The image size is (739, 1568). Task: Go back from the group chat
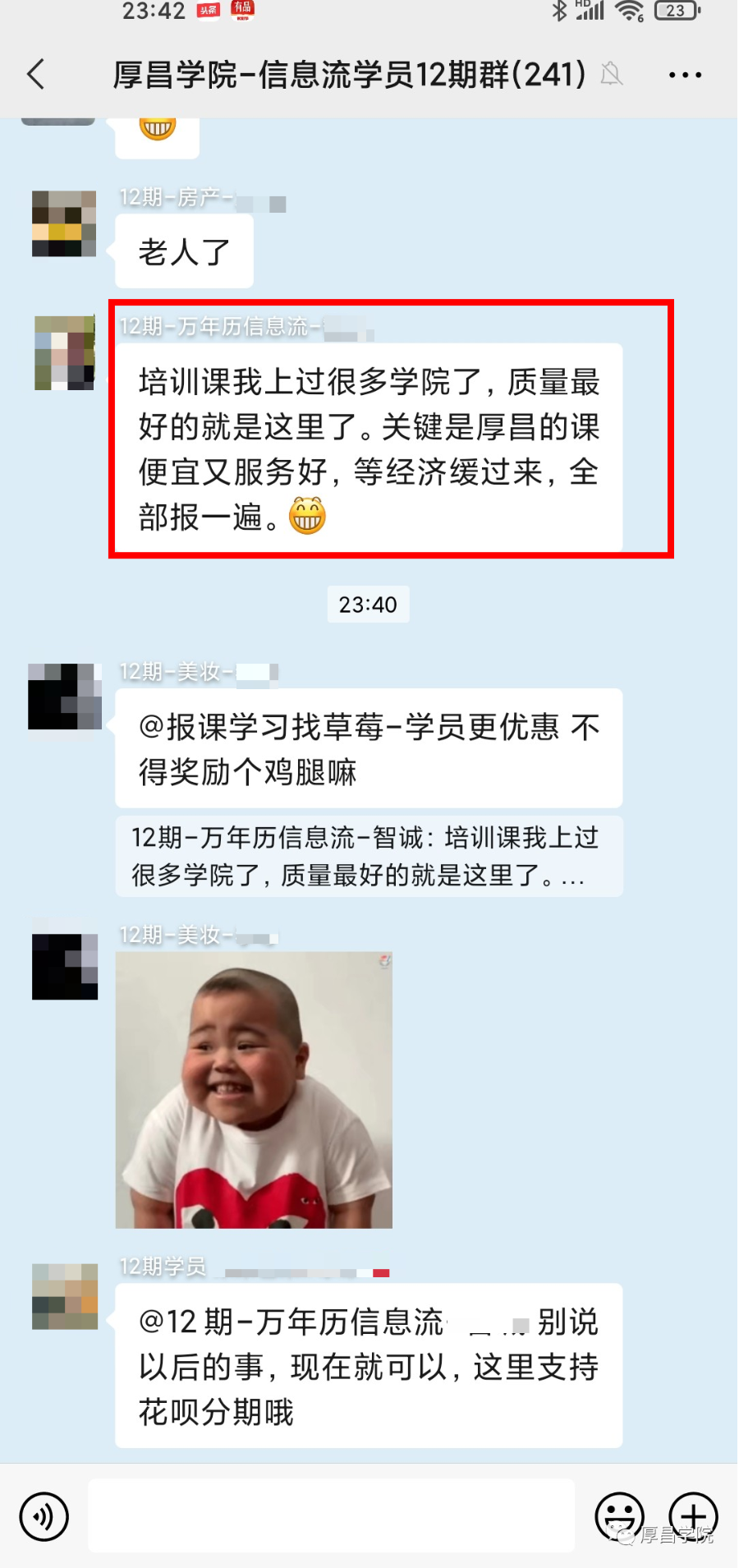point(36,75)
